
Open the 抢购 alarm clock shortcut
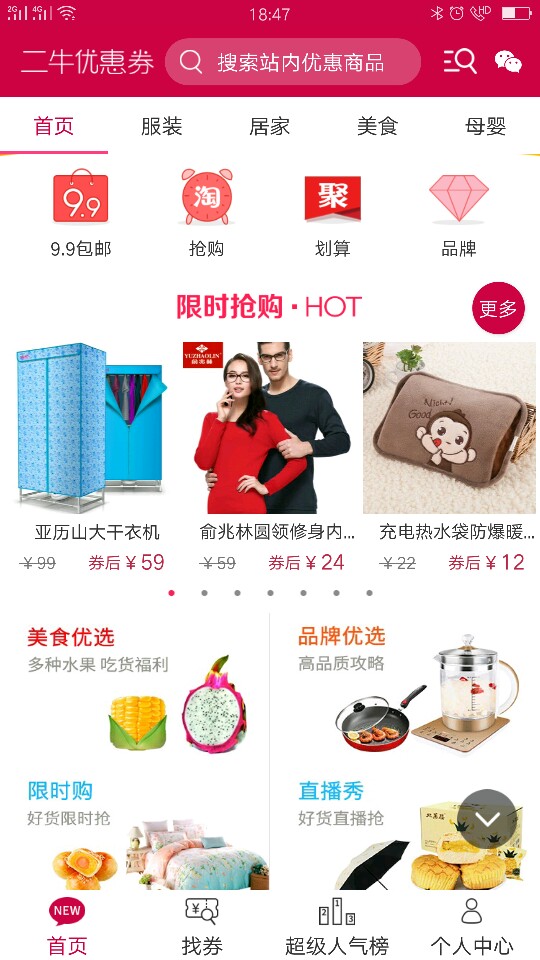tap(206, 213)
